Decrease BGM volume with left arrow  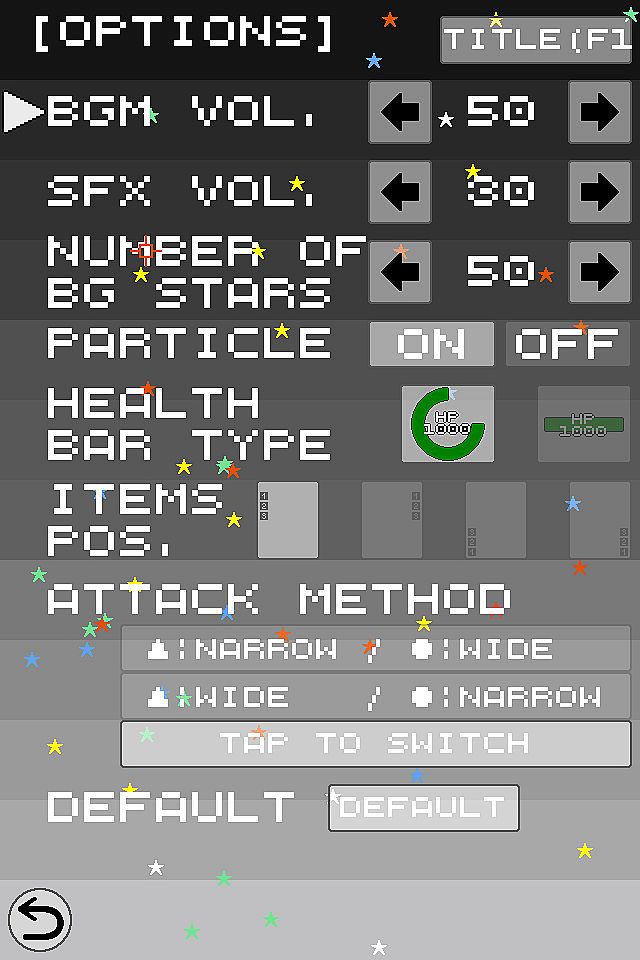point(400,112)
